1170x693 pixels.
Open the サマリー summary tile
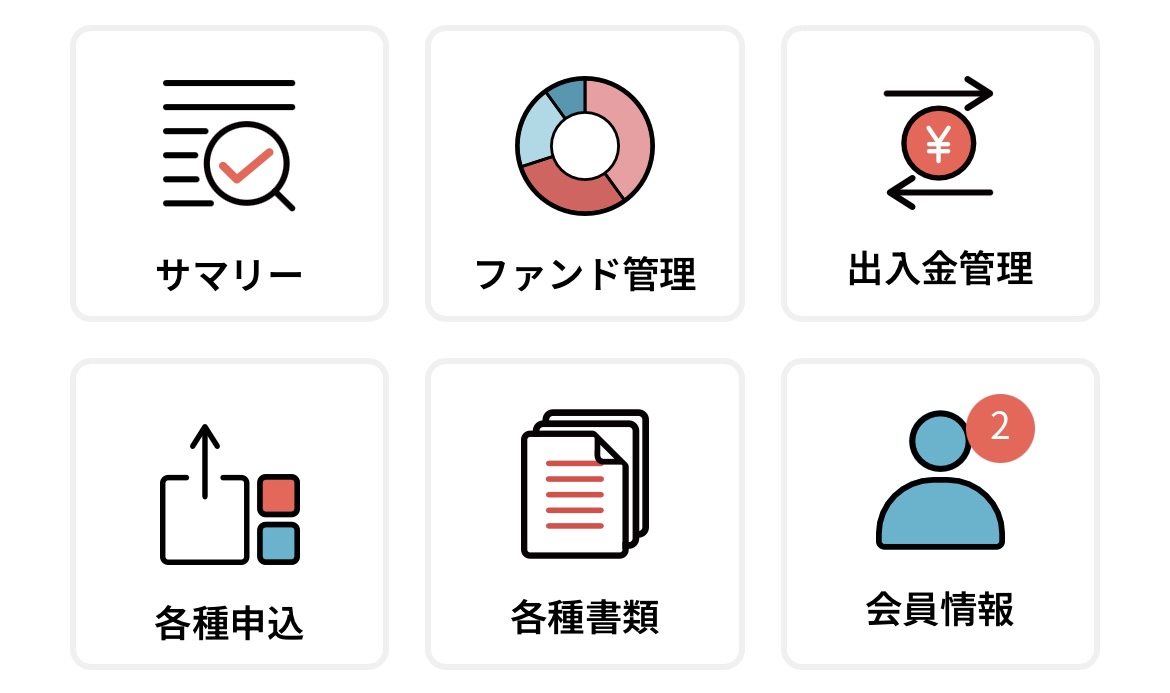tap(229, 174)
